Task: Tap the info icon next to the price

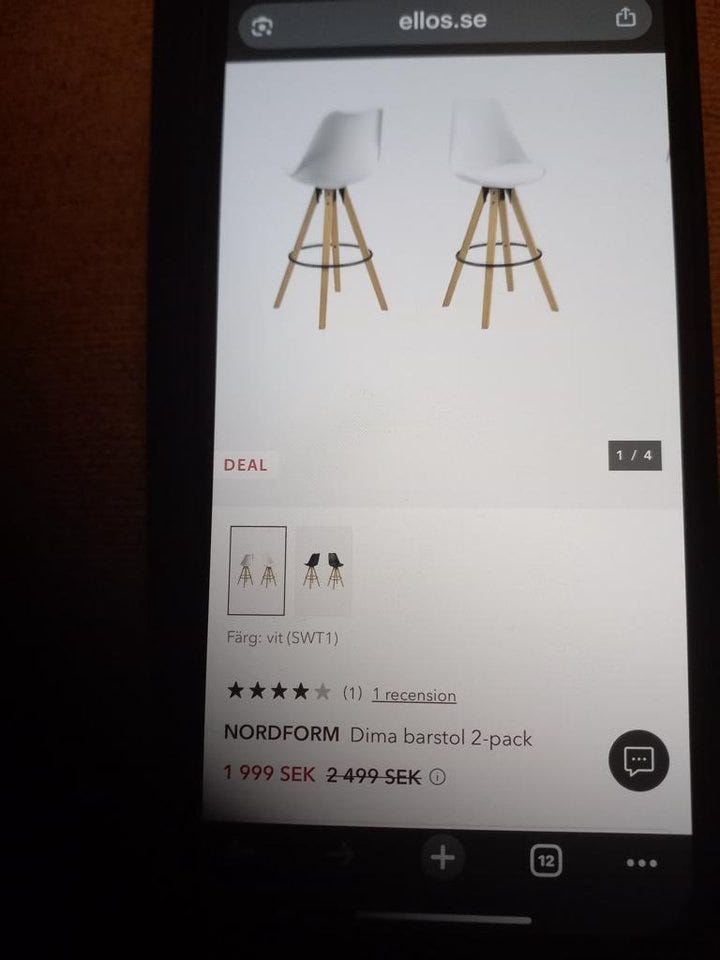Action: click(x=437, y=776)
